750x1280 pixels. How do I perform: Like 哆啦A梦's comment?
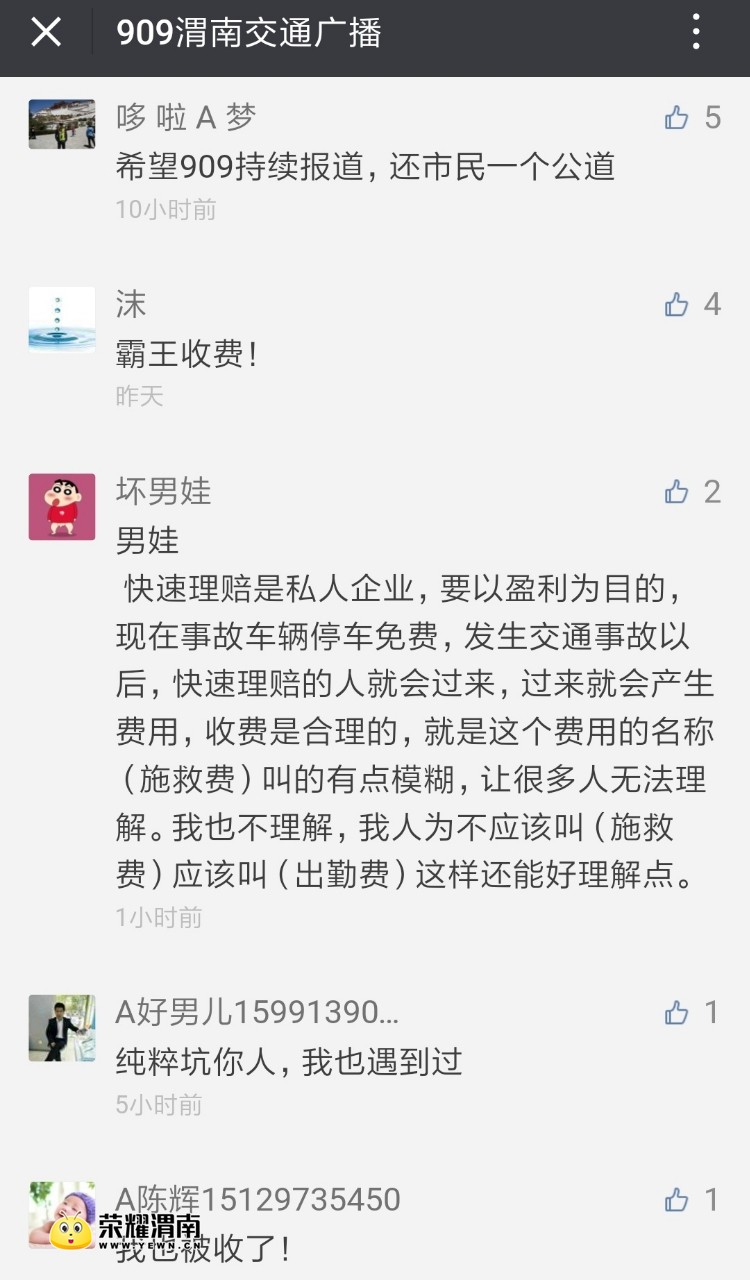[x=677, y=118]
